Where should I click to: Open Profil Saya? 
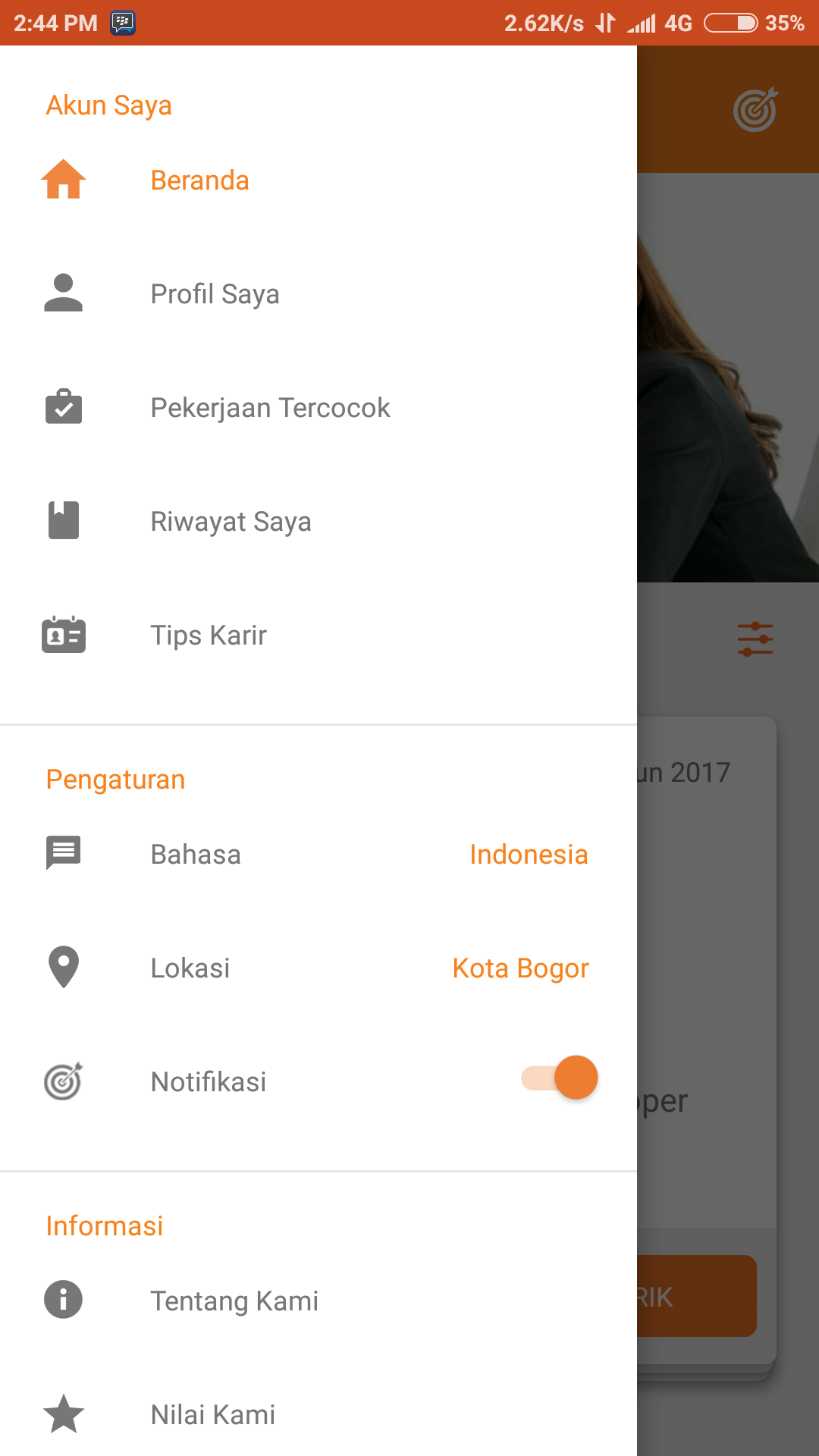click(215, 294)
